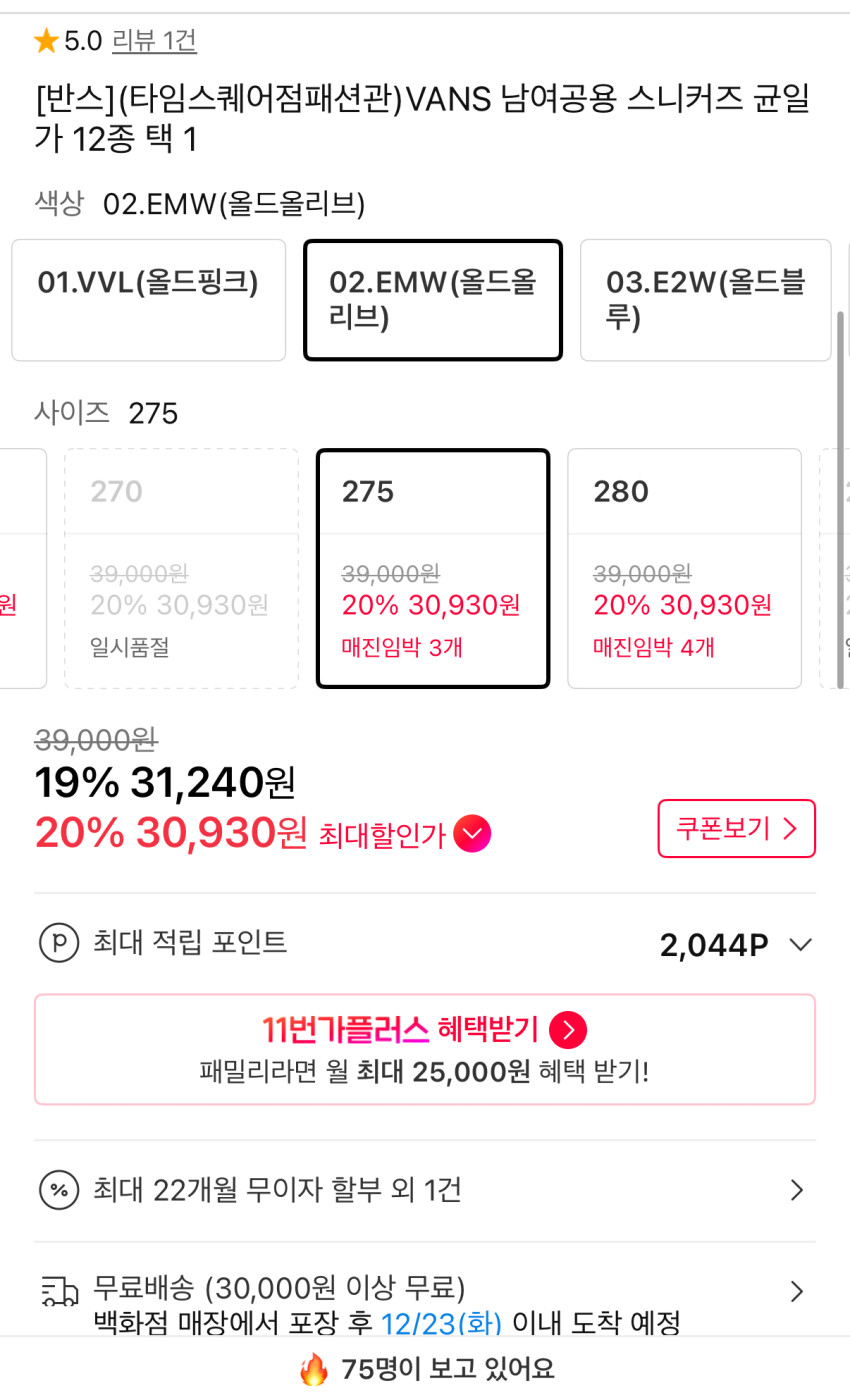850x1395 pixels.
Task: Select color 03.E2W(올드블루)
Action: (x=705, y=299)
